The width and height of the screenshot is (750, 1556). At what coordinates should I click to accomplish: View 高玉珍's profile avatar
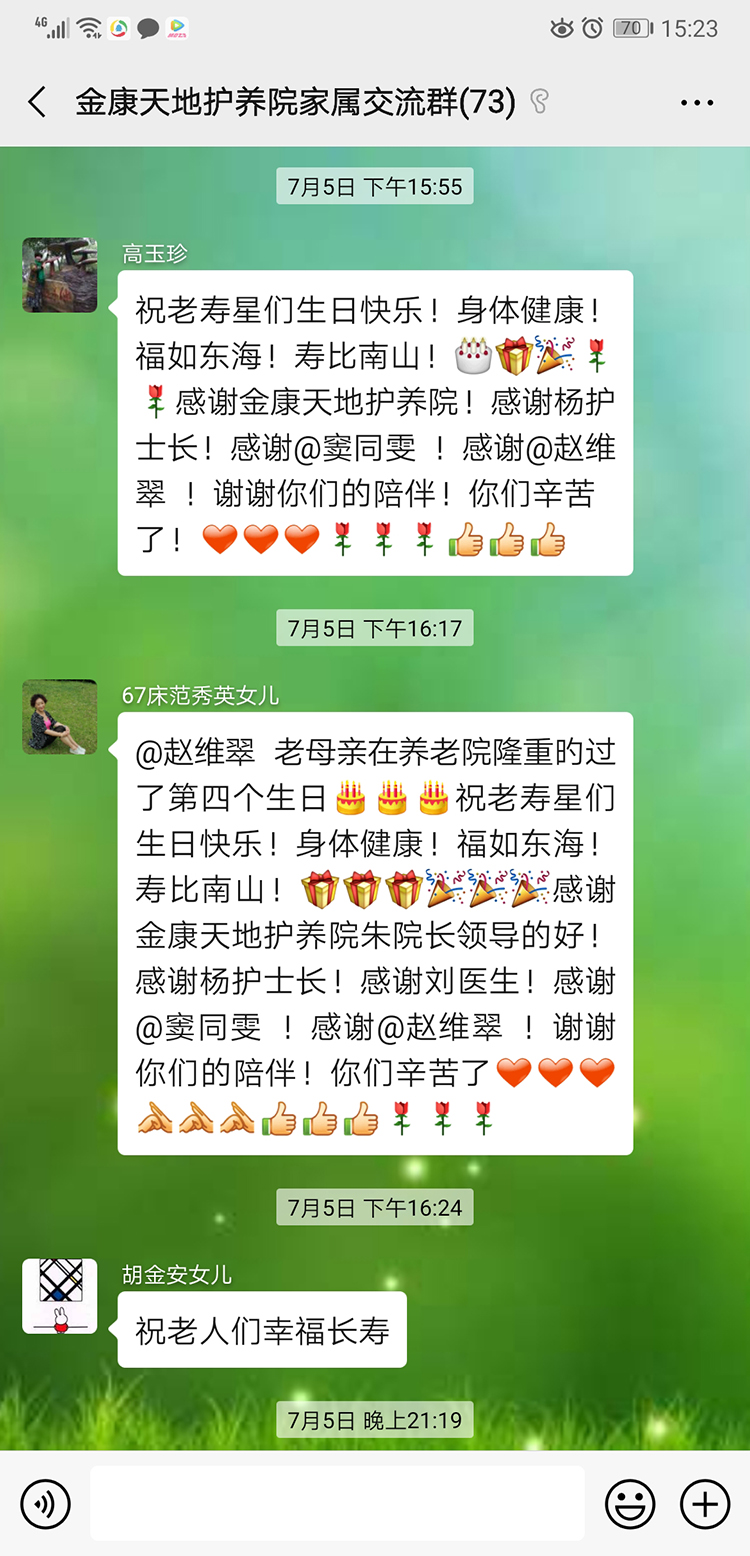(x=60, y=275)
